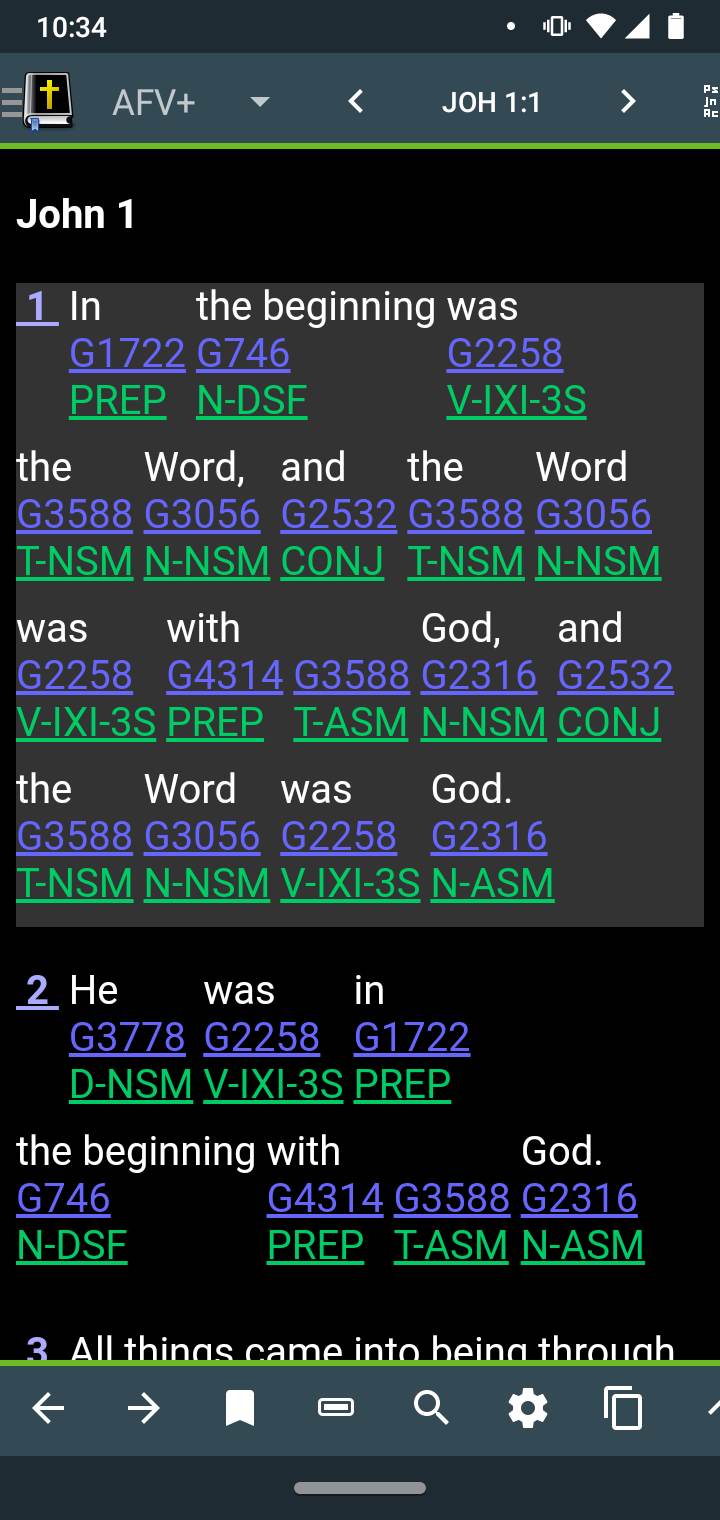Viewport: 720px width, 1520px height.
Task: Open settings gear in the bottom toolbar
Action: [x=528, y=1408]
